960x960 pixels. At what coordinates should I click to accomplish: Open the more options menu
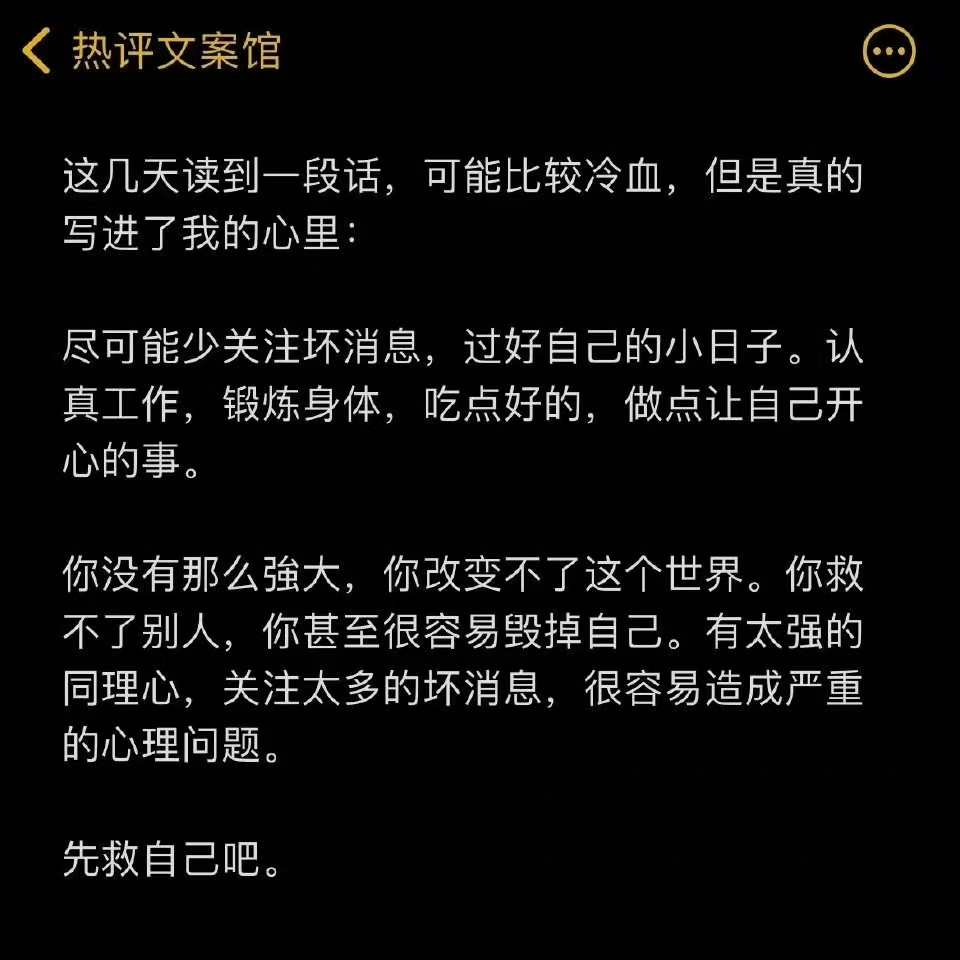889,51
